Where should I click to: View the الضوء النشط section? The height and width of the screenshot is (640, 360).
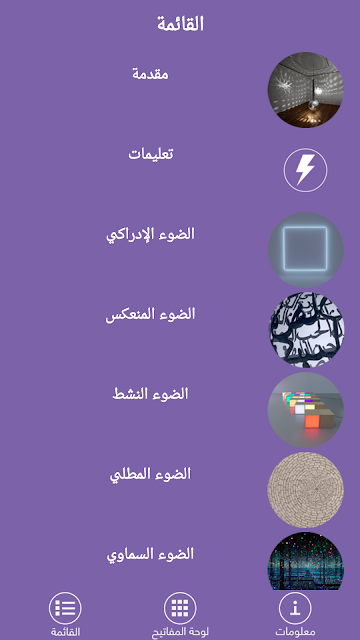click(x=180, y=410)
